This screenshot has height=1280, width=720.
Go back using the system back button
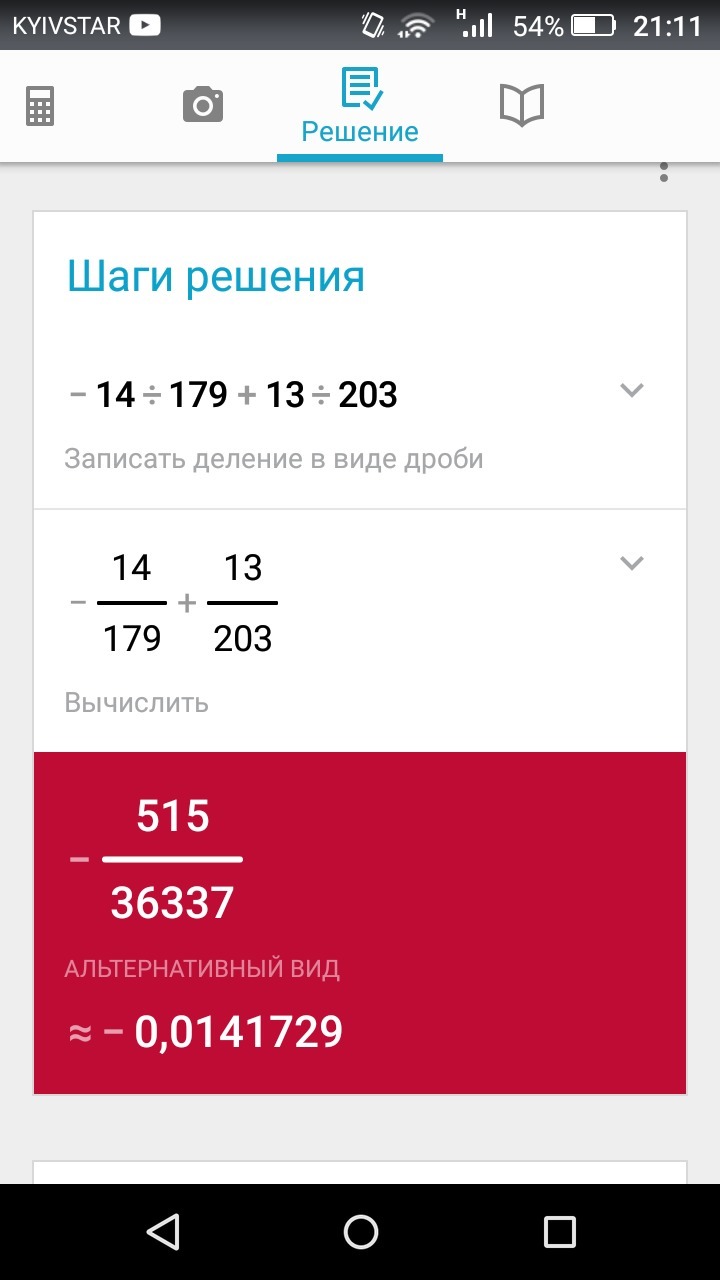pos(162,1231)
